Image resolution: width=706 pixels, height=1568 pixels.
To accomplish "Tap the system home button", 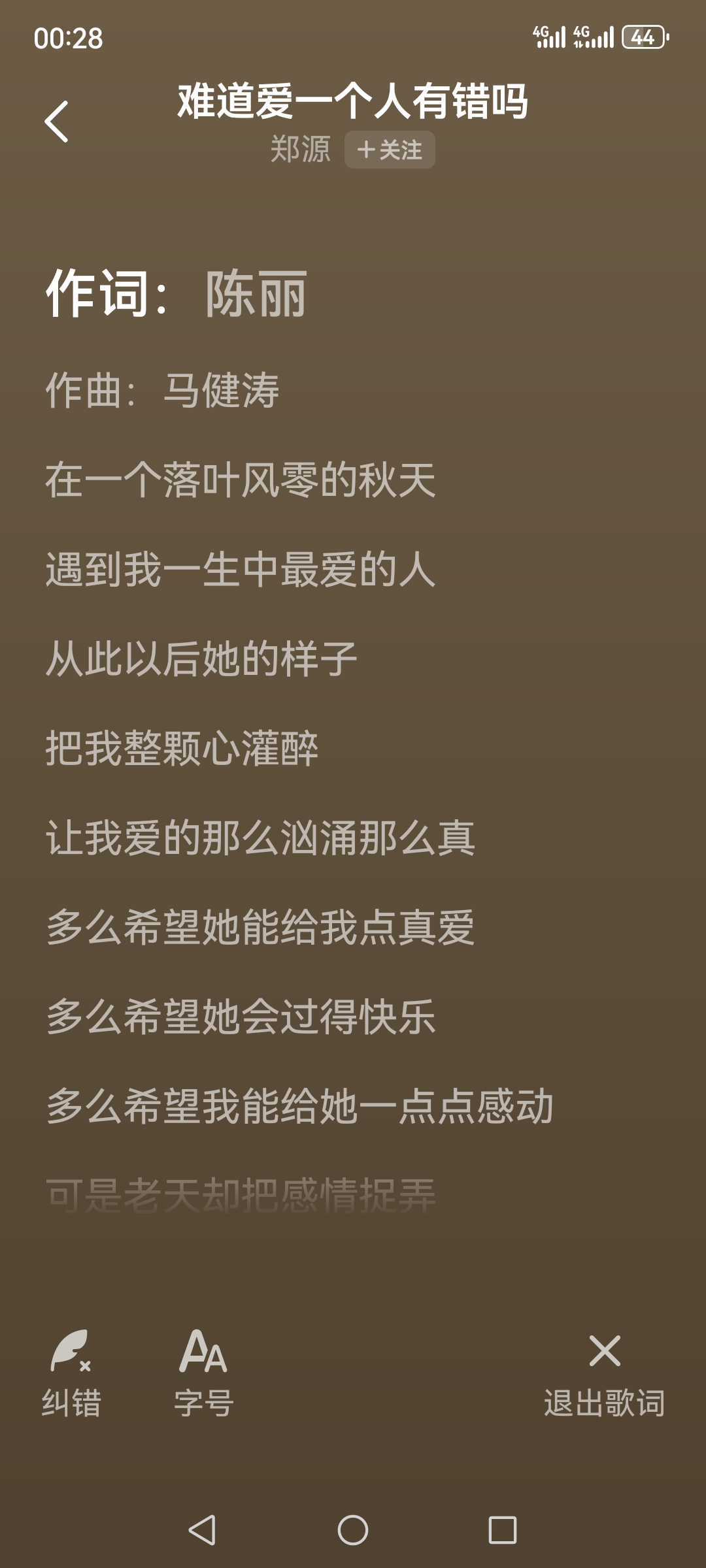I will 353,1529.
